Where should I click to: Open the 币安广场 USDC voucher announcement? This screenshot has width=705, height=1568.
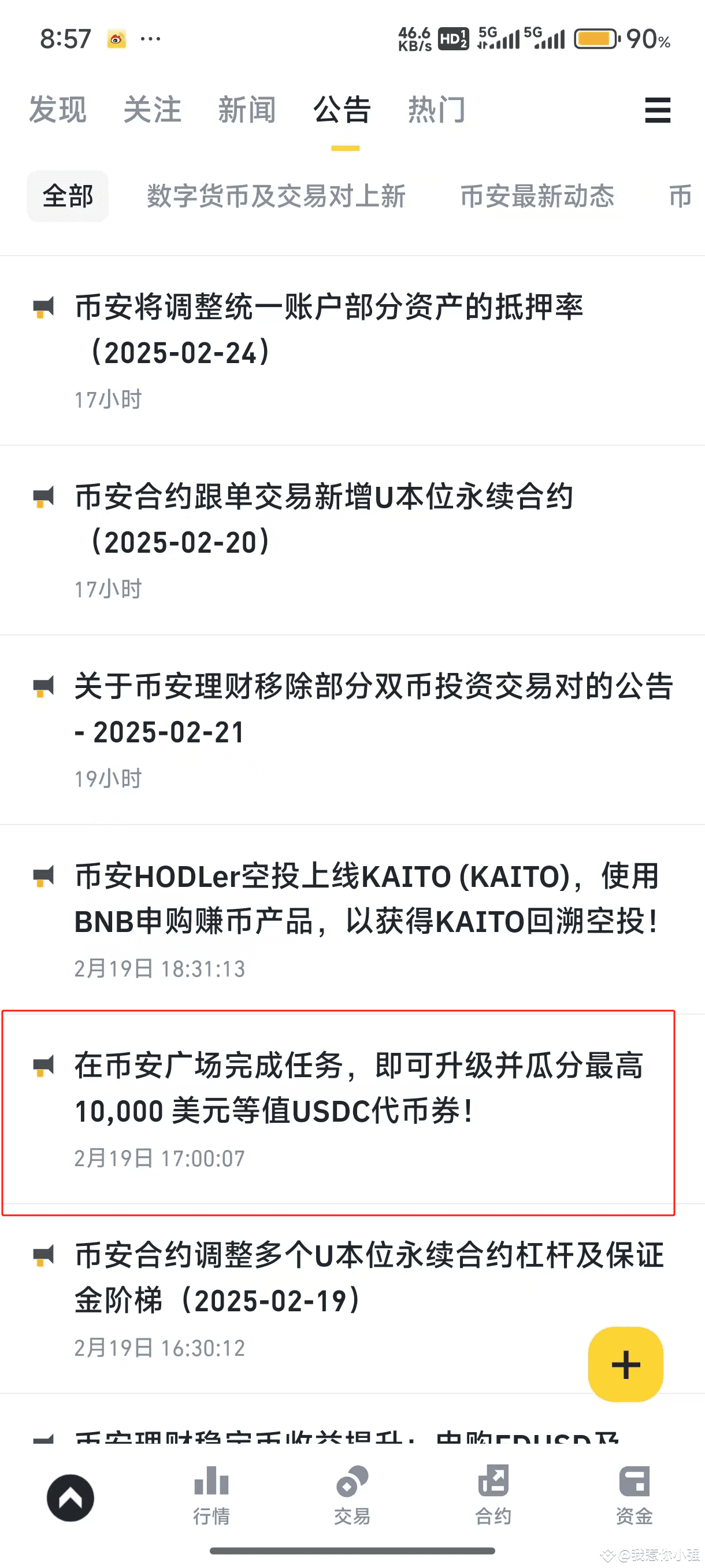[352, 1109]
